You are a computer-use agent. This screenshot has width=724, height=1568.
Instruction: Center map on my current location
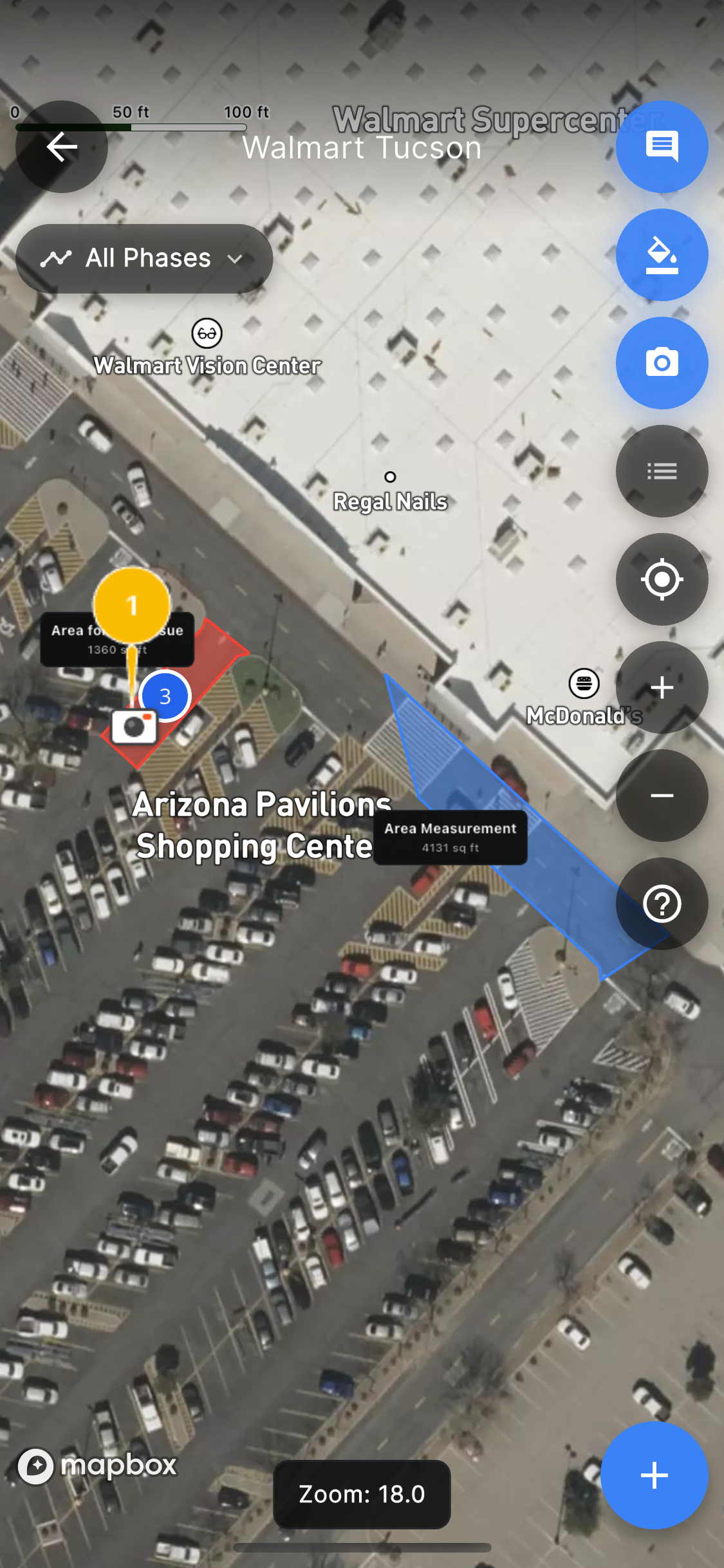[x=662, y=579]
